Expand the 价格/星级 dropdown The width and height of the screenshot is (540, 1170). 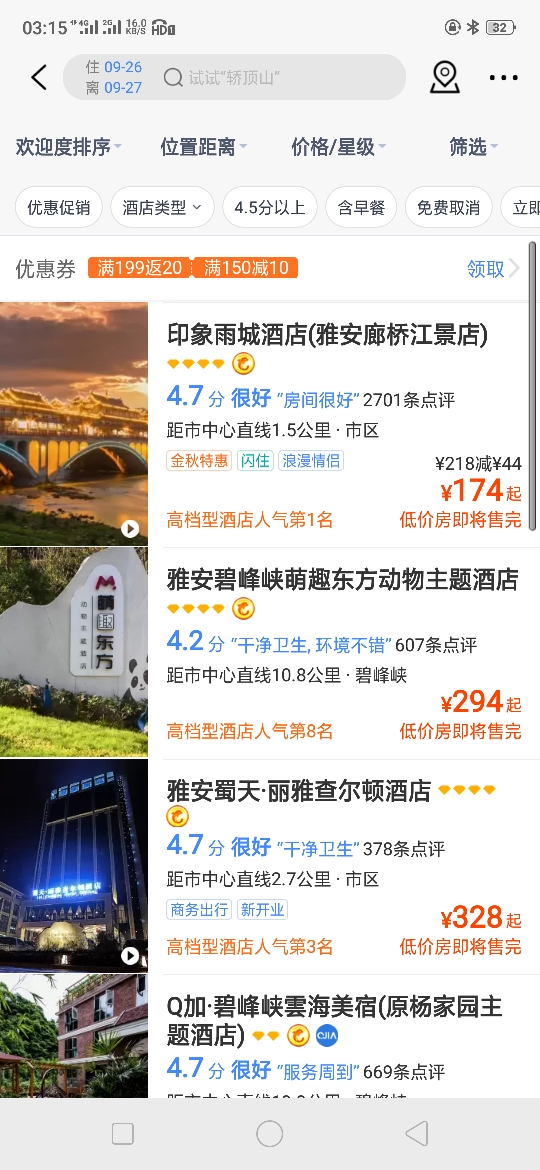pos(339,146)
